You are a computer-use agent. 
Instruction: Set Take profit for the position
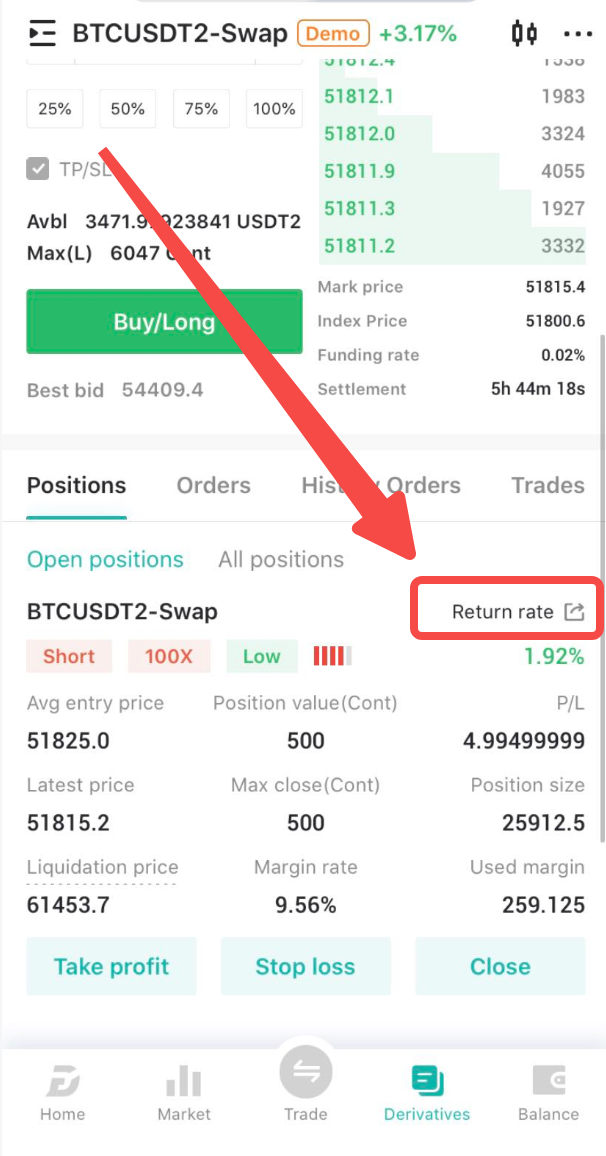click(111, 967)
